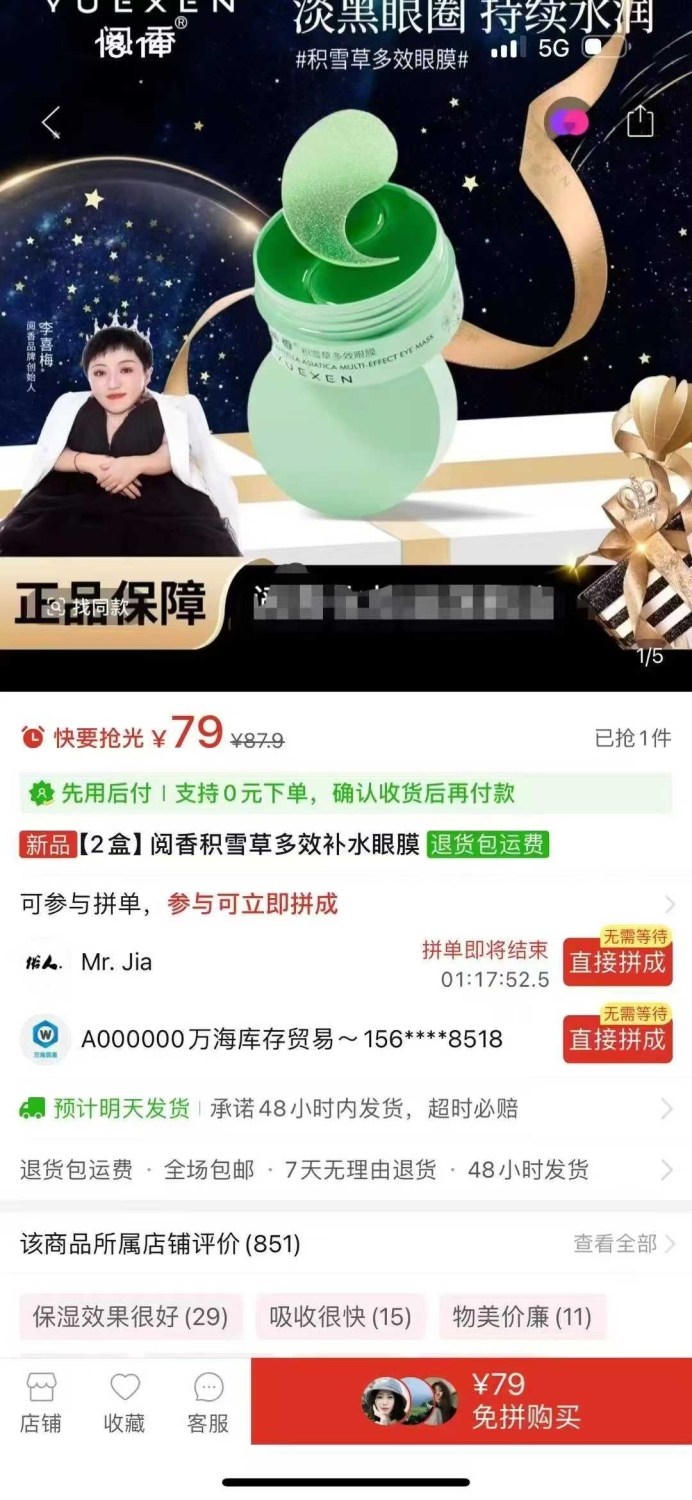Buy now with ¥79 免拼购买
Viewport: 692px width, 1500px height.
(471, 1400)
